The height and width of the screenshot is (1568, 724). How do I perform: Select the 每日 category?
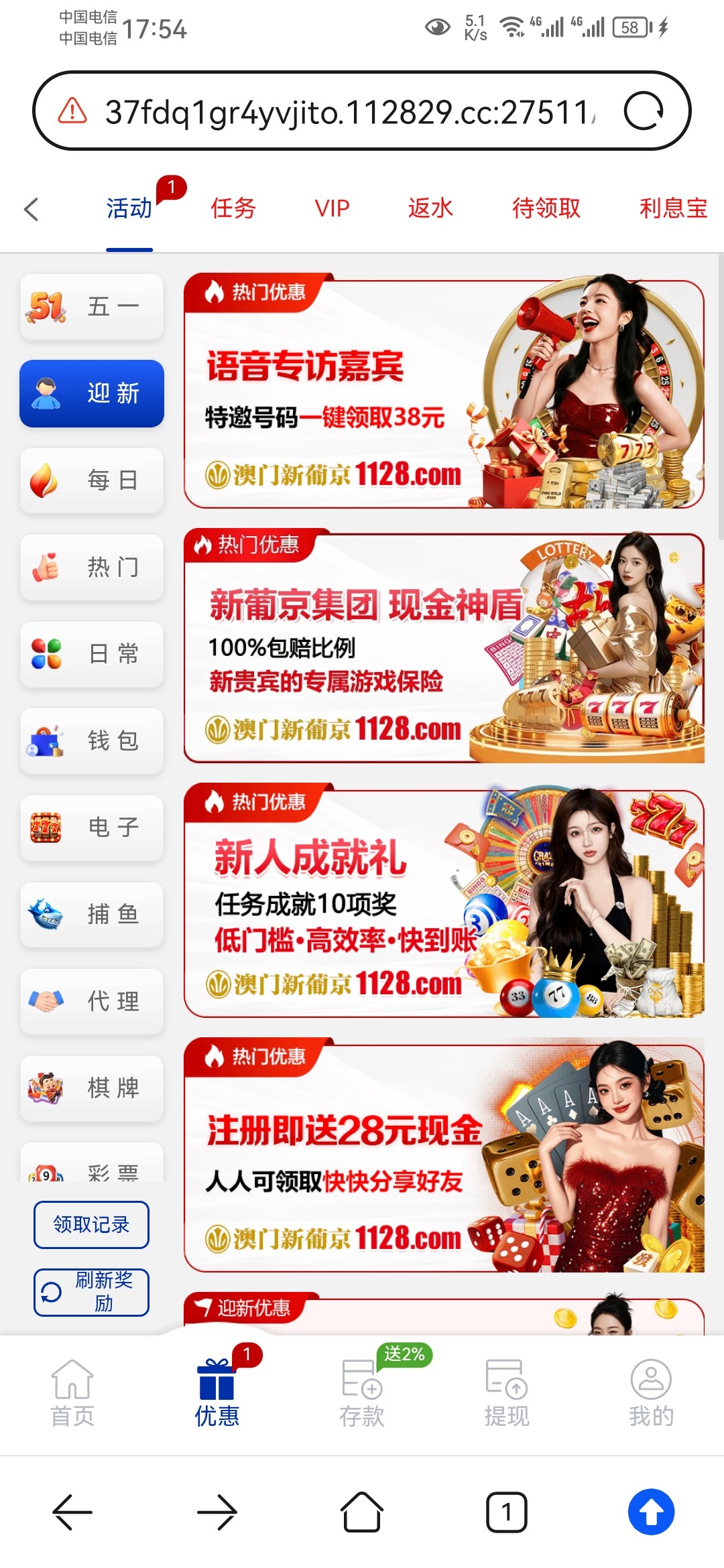click(92, 480)
